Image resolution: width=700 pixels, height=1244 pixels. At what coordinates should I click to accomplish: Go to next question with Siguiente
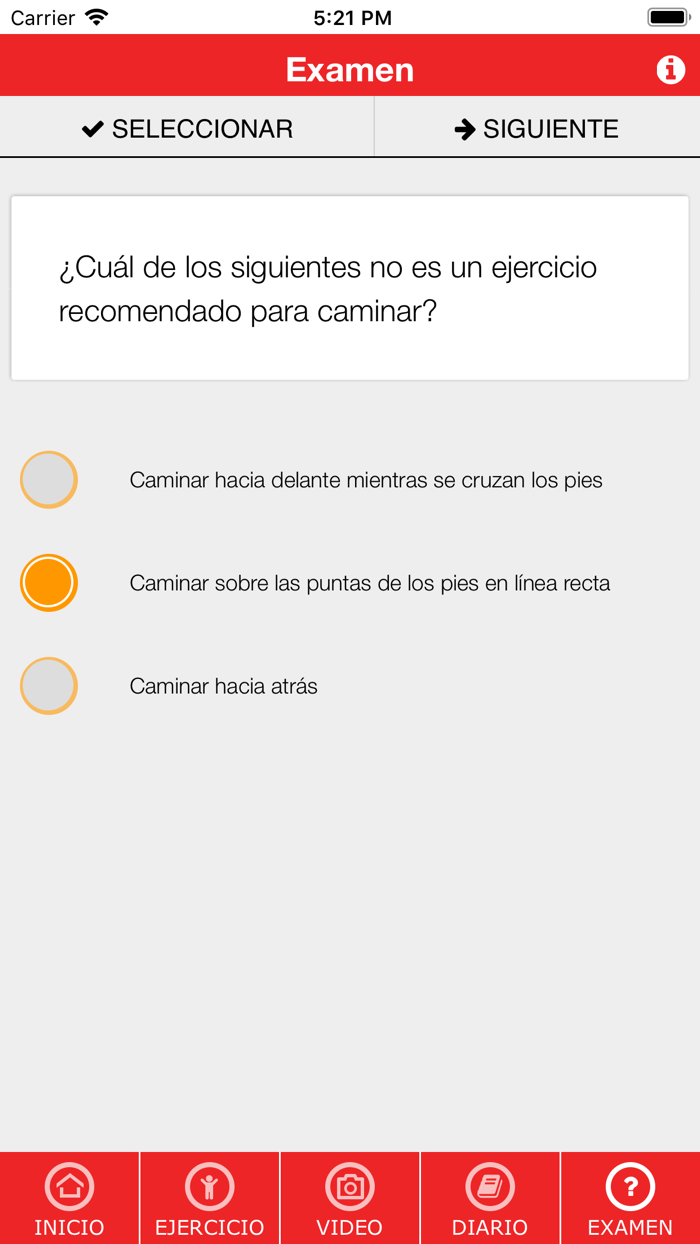(x=537, y=128)
